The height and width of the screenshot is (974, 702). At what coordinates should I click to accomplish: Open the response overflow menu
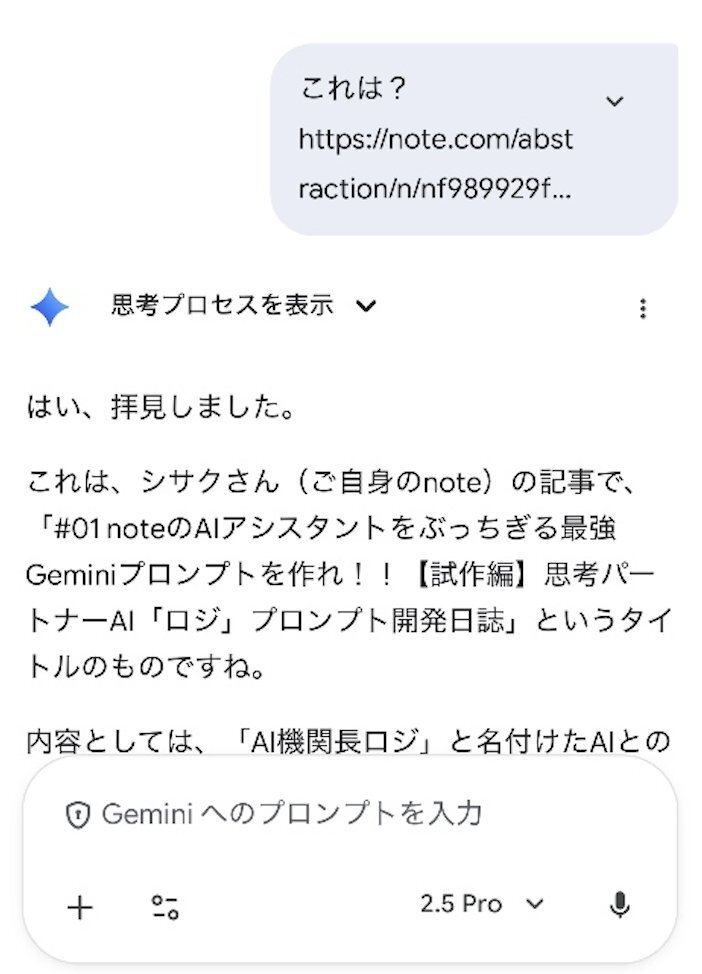[643, 308]
